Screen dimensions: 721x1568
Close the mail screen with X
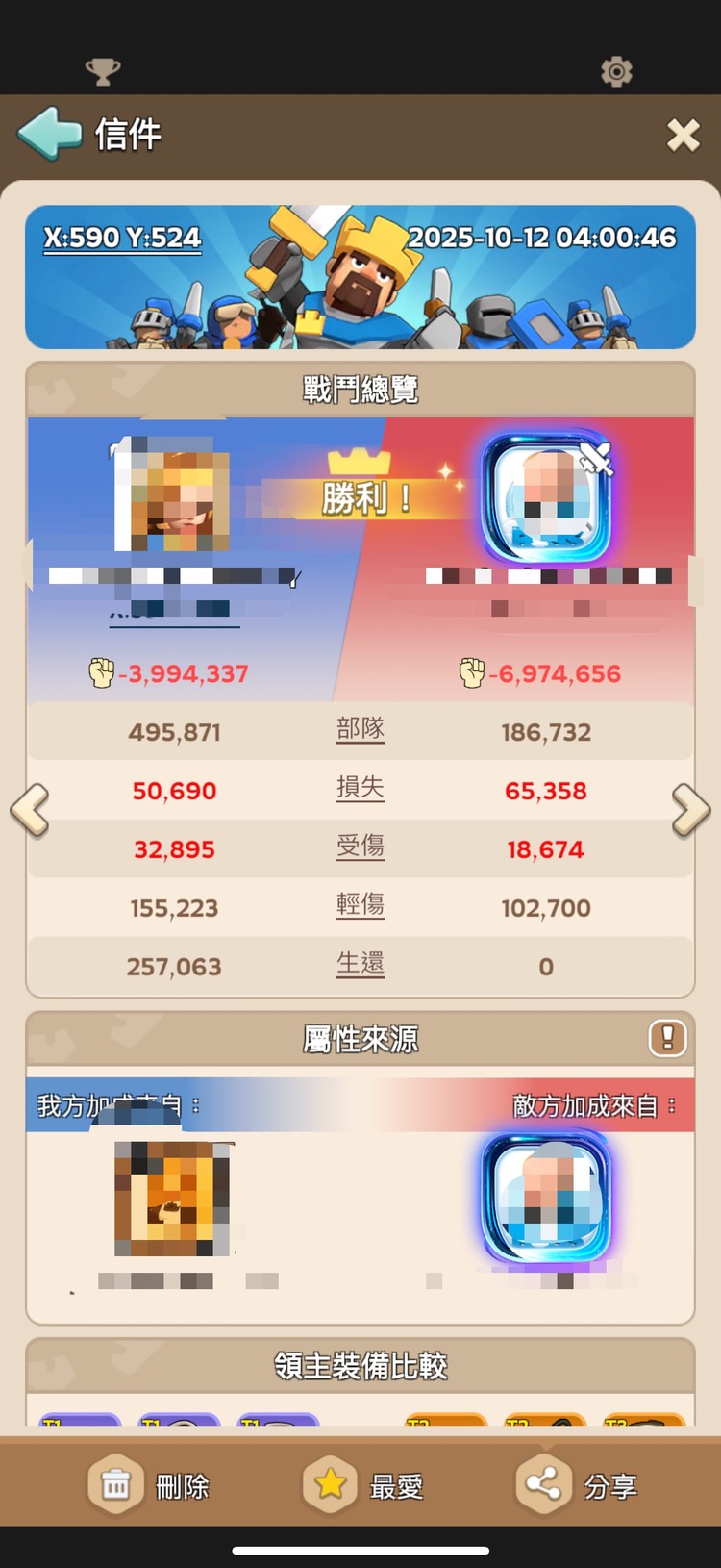click(x=683, y=136)
